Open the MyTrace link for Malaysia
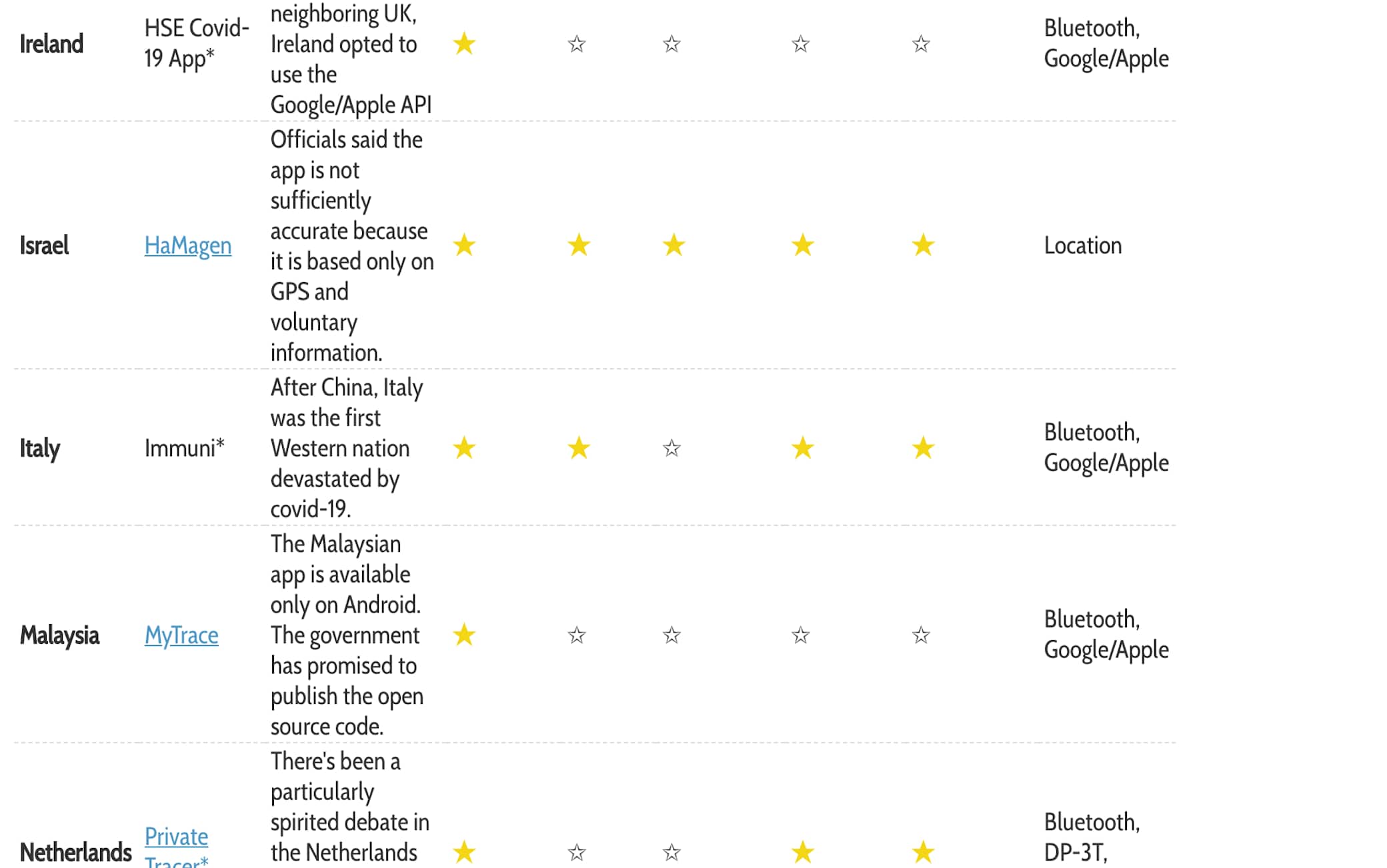This screenshot has width=1387, height=868. click(181, 635)
